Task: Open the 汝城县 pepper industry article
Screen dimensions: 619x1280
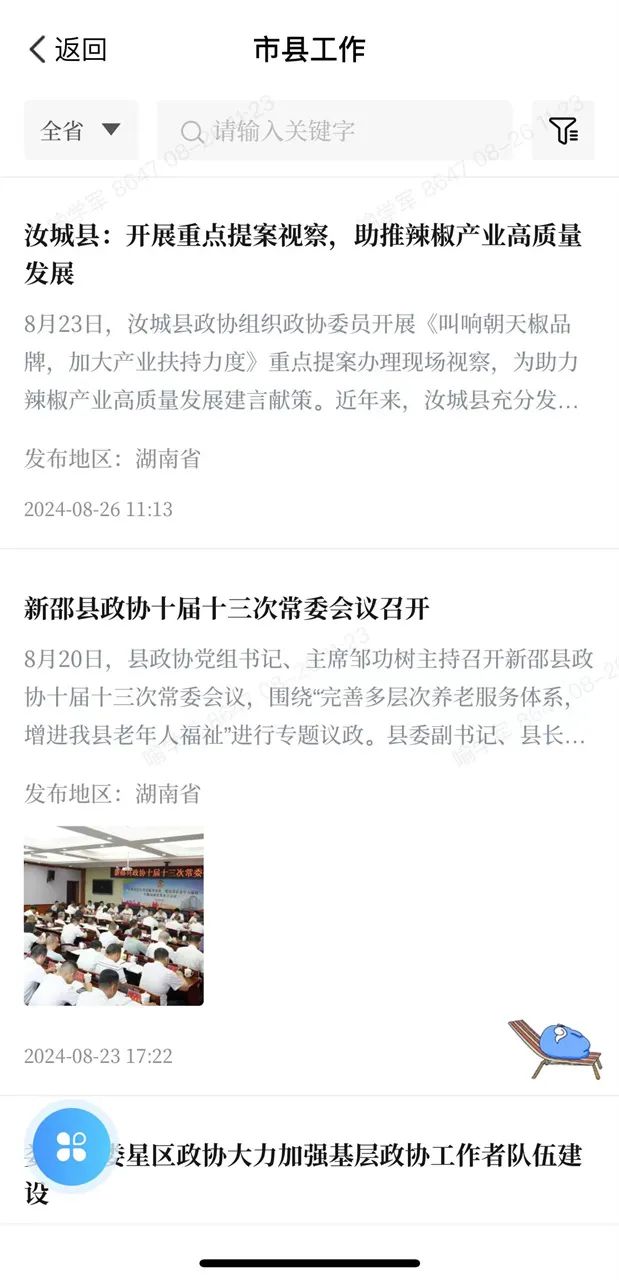Action: 303,253
